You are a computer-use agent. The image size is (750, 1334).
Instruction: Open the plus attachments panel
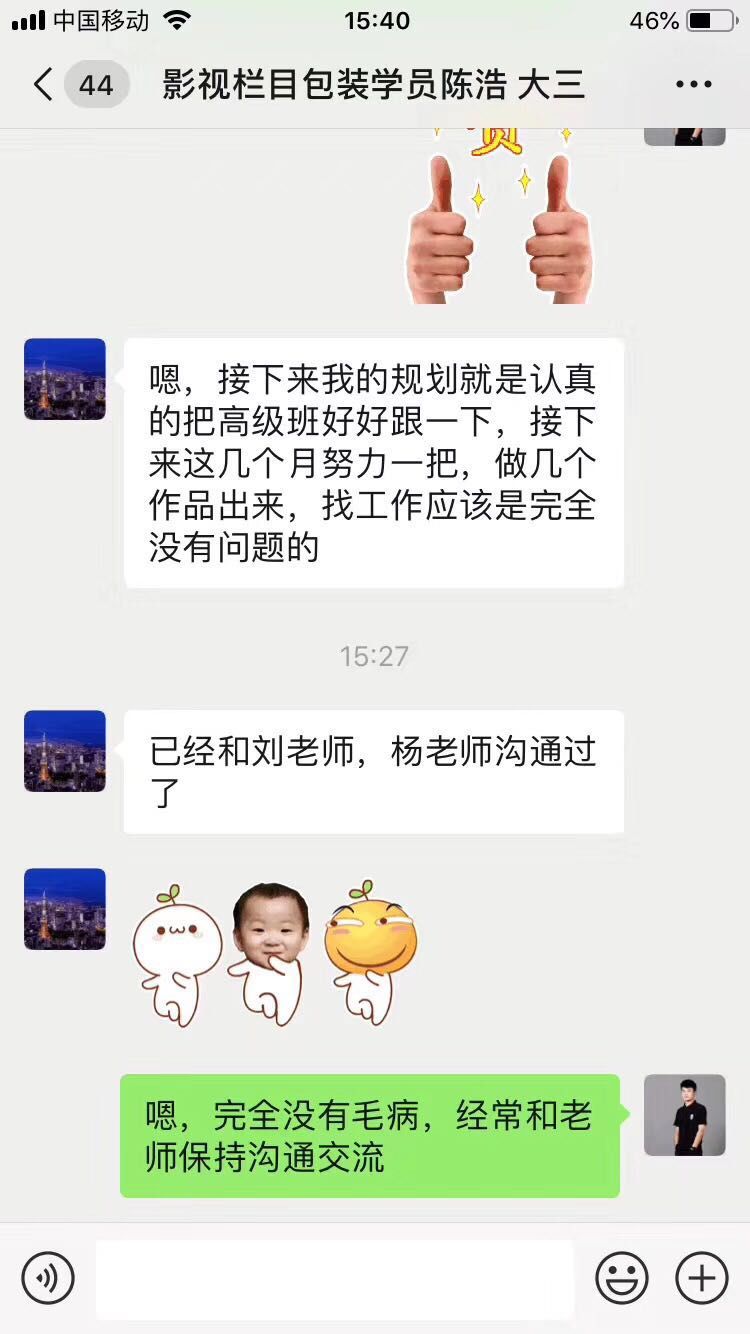pyautogui.click(x=702, y=1277)
